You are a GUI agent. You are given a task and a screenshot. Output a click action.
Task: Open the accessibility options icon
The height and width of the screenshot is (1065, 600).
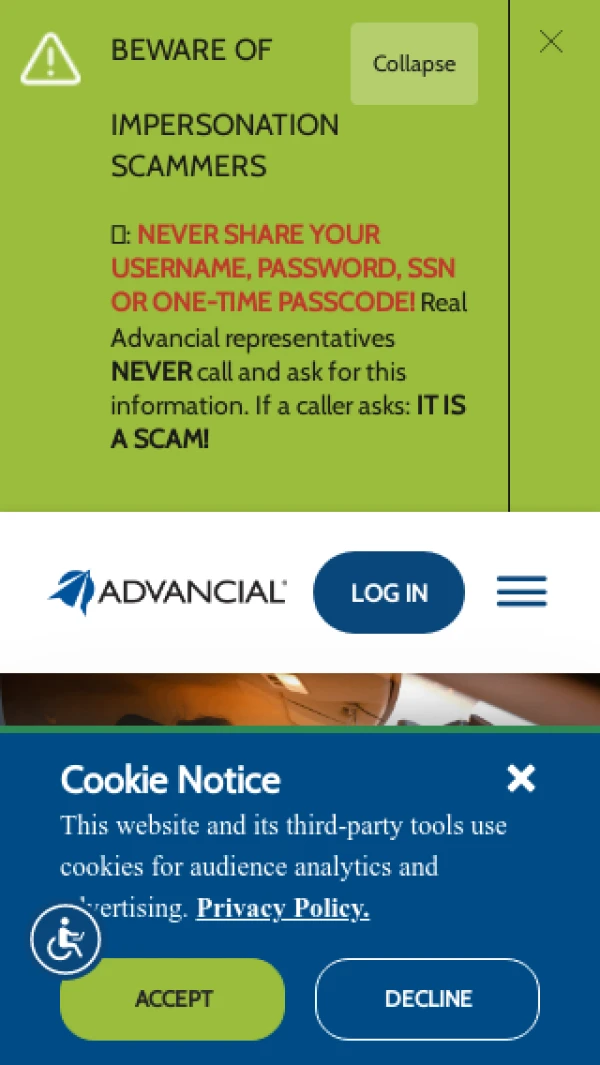(65, 939)
